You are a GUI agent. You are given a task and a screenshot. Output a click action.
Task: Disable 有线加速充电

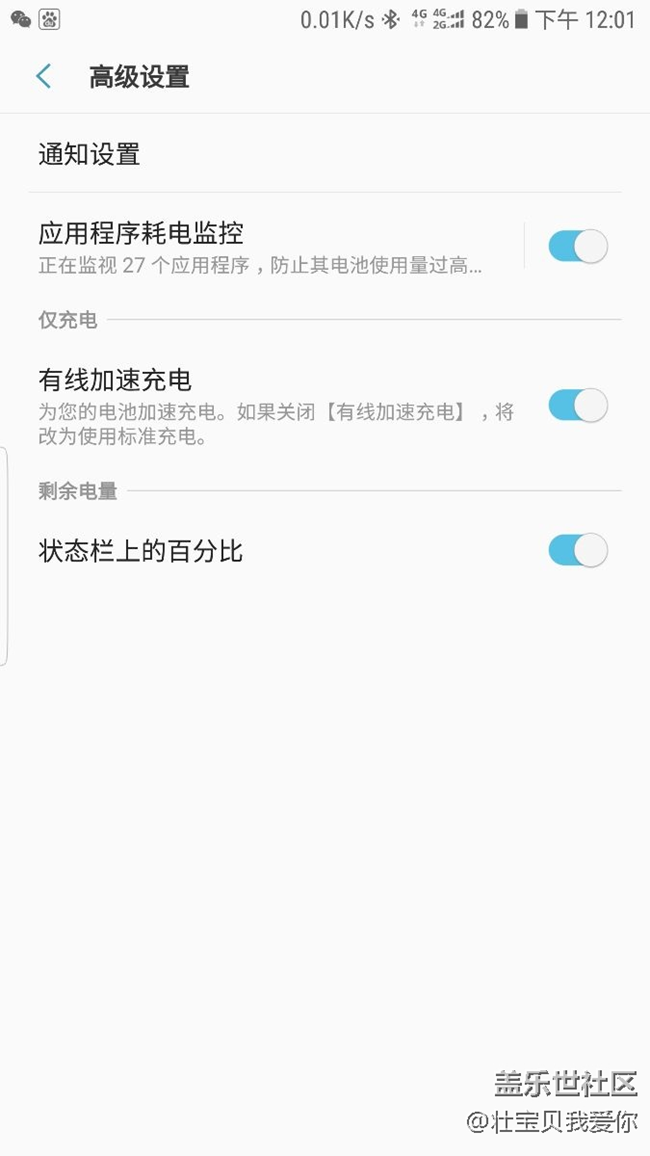point(577,406)
